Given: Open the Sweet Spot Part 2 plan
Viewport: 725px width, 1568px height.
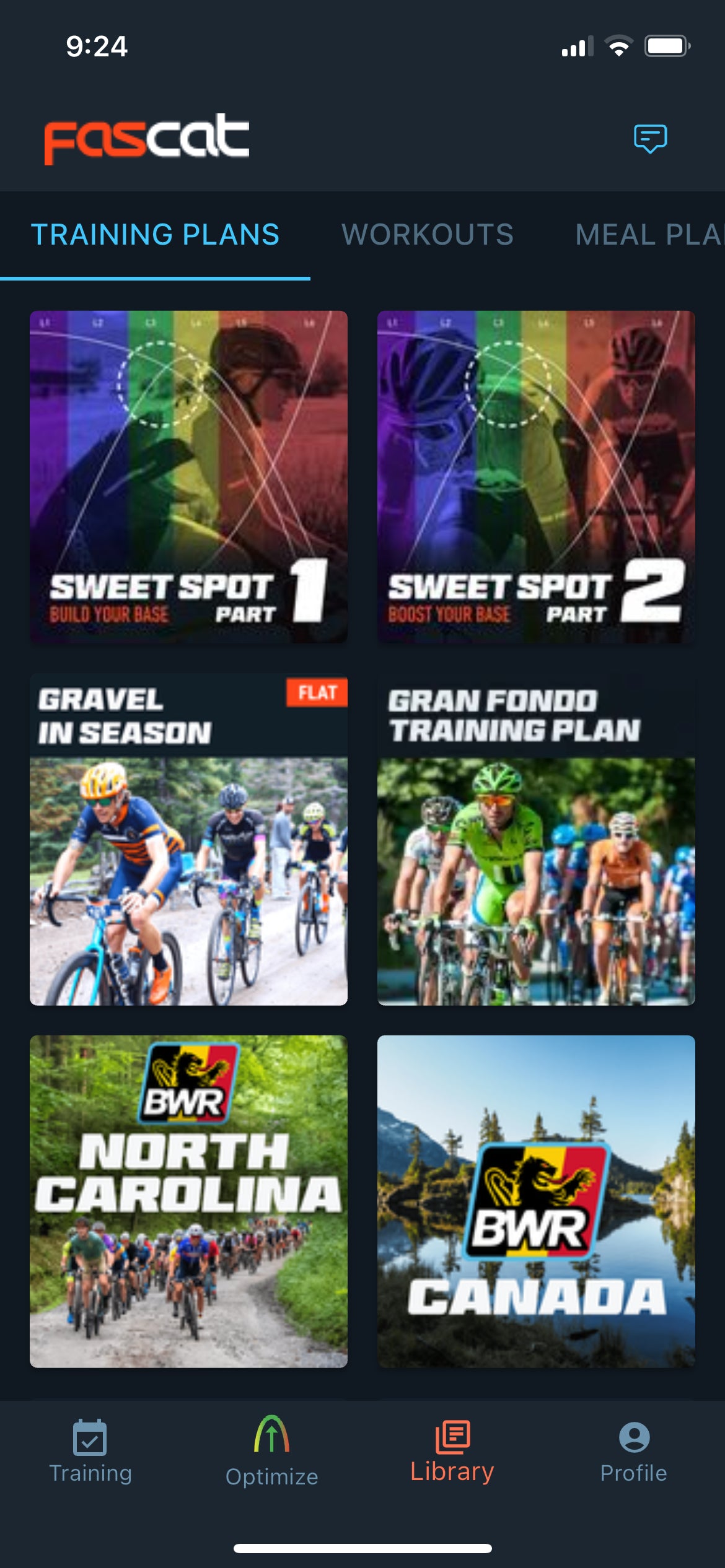Looking at the screenshot, I should [536, 477].
